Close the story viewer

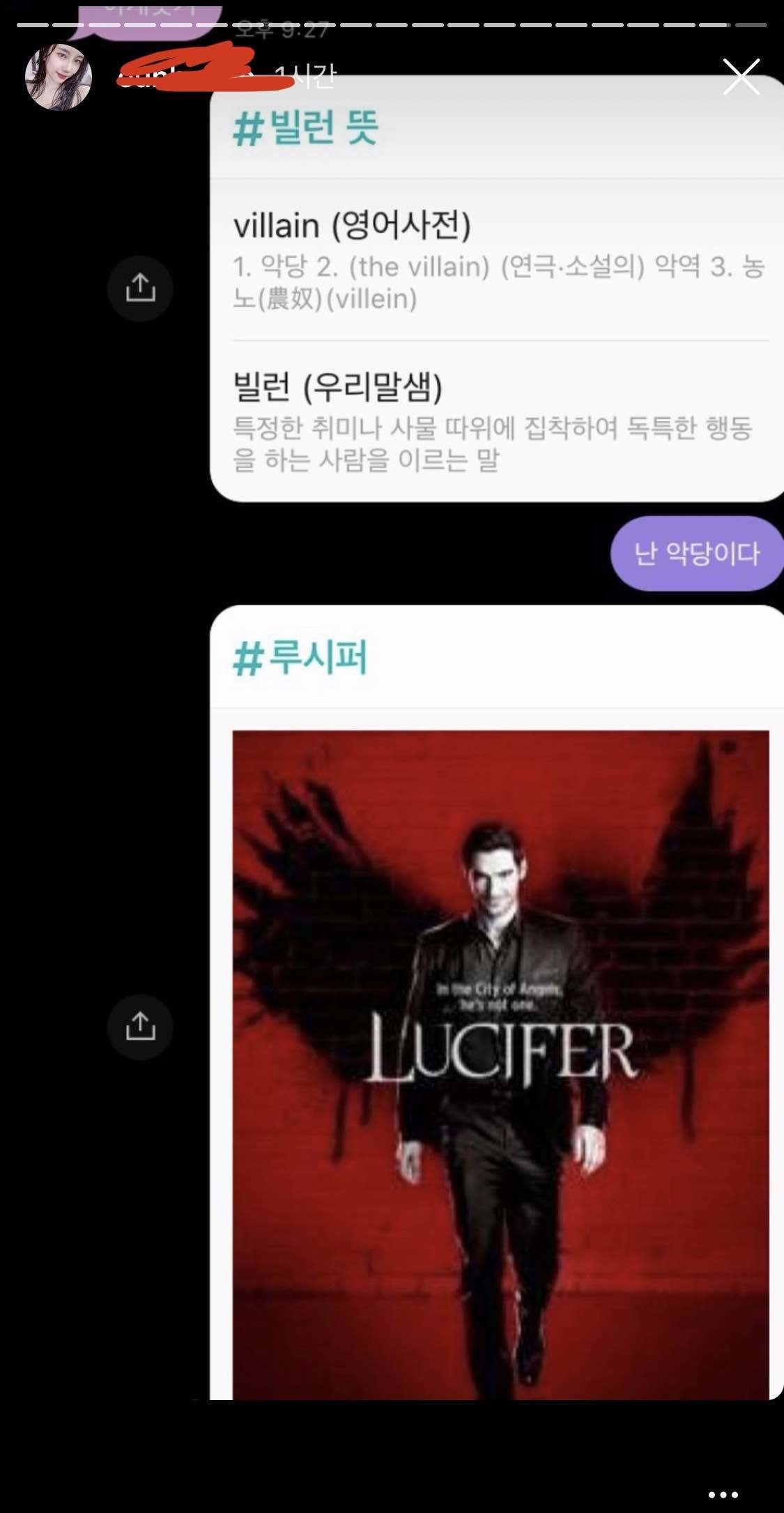pyautogui.click(x=741, y=77)
